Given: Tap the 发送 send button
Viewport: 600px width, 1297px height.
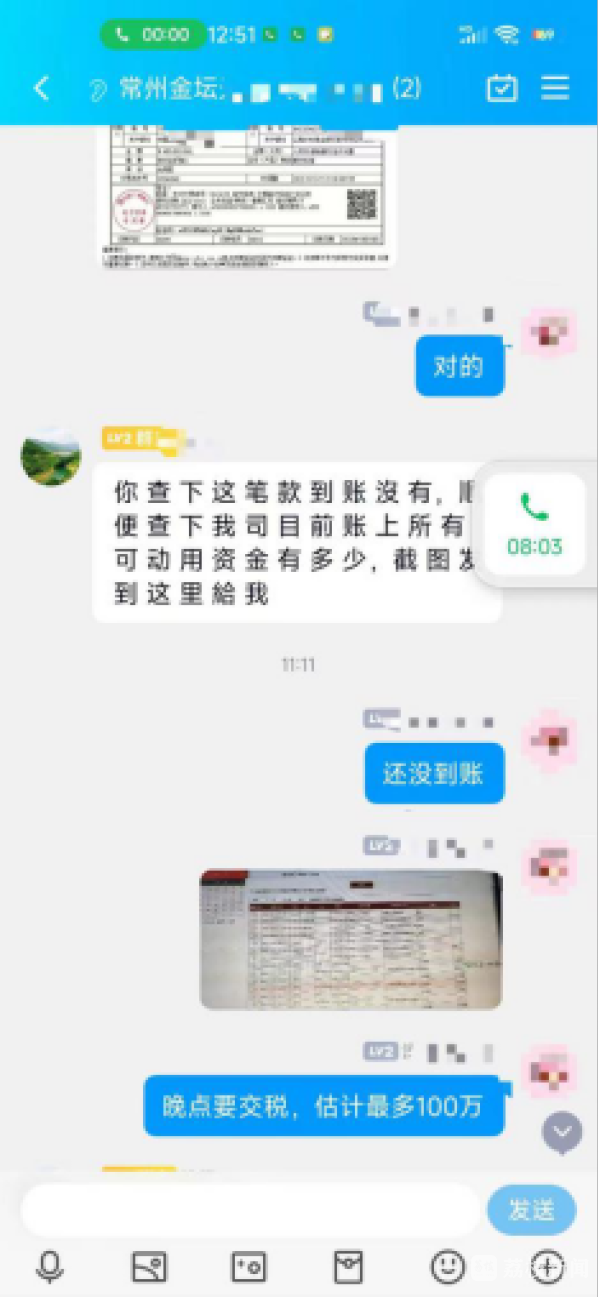Looking at the screenshot, I should [531, 1210].
